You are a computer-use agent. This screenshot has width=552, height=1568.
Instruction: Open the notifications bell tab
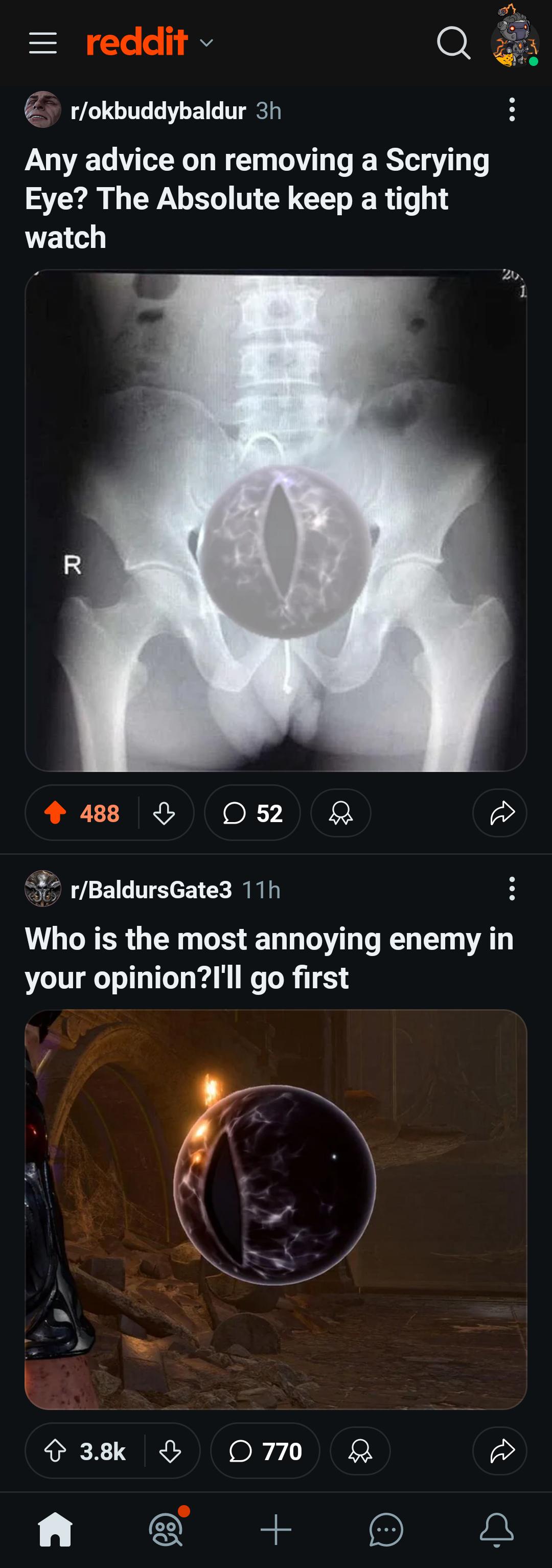[x=497, y=1530]
